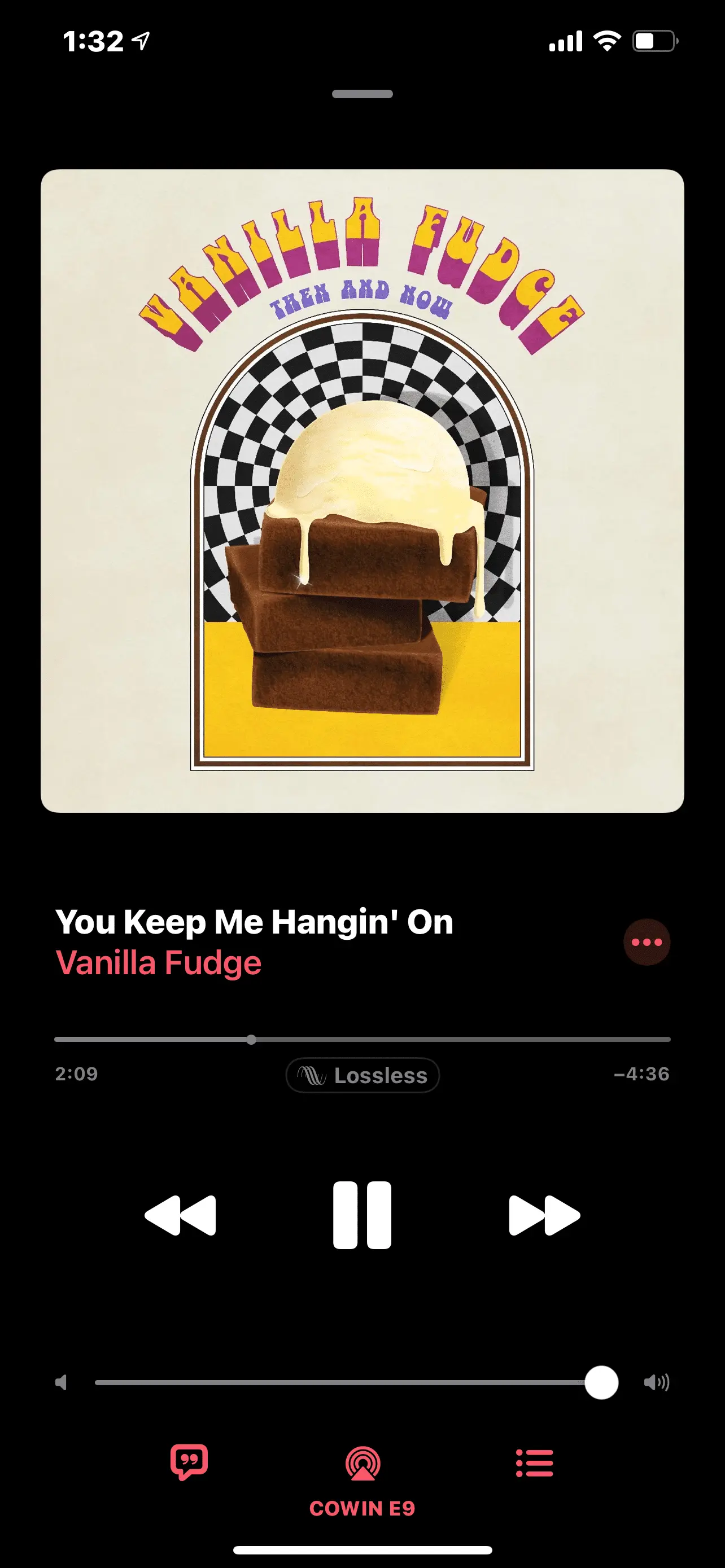725x1568 pixels.
Task: Tap the grabber handle to minimize player
Action: tap(362, 94)
